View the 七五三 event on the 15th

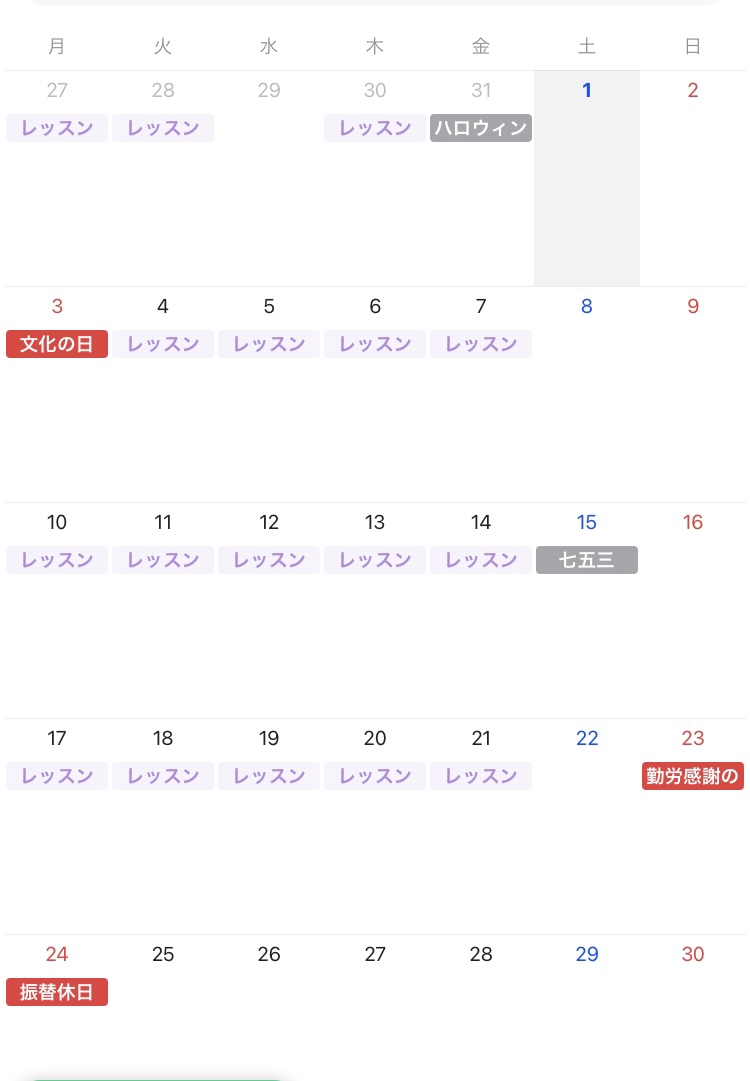[x=587, y=560]
